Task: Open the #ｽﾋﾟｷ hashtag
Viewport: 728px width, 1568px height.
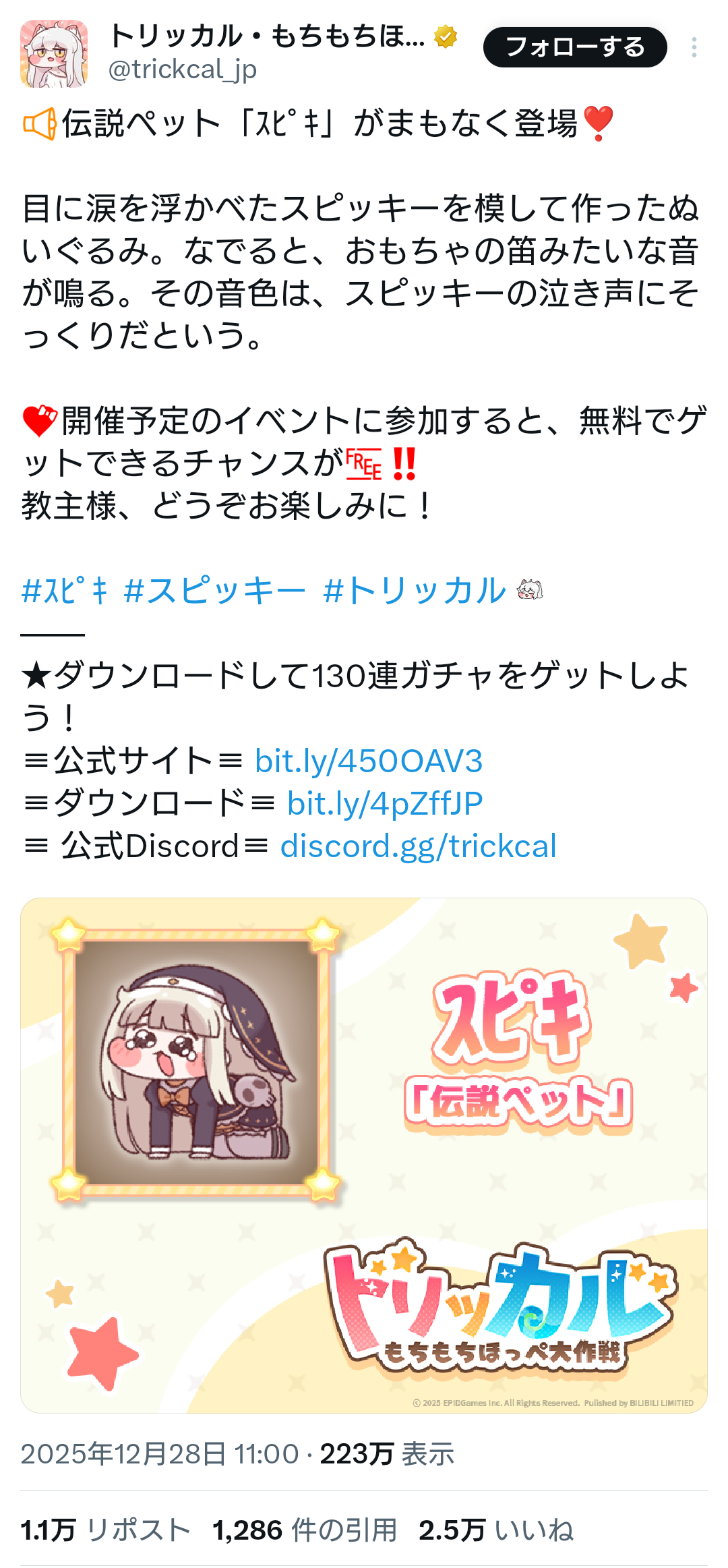Action: [65, 591]
